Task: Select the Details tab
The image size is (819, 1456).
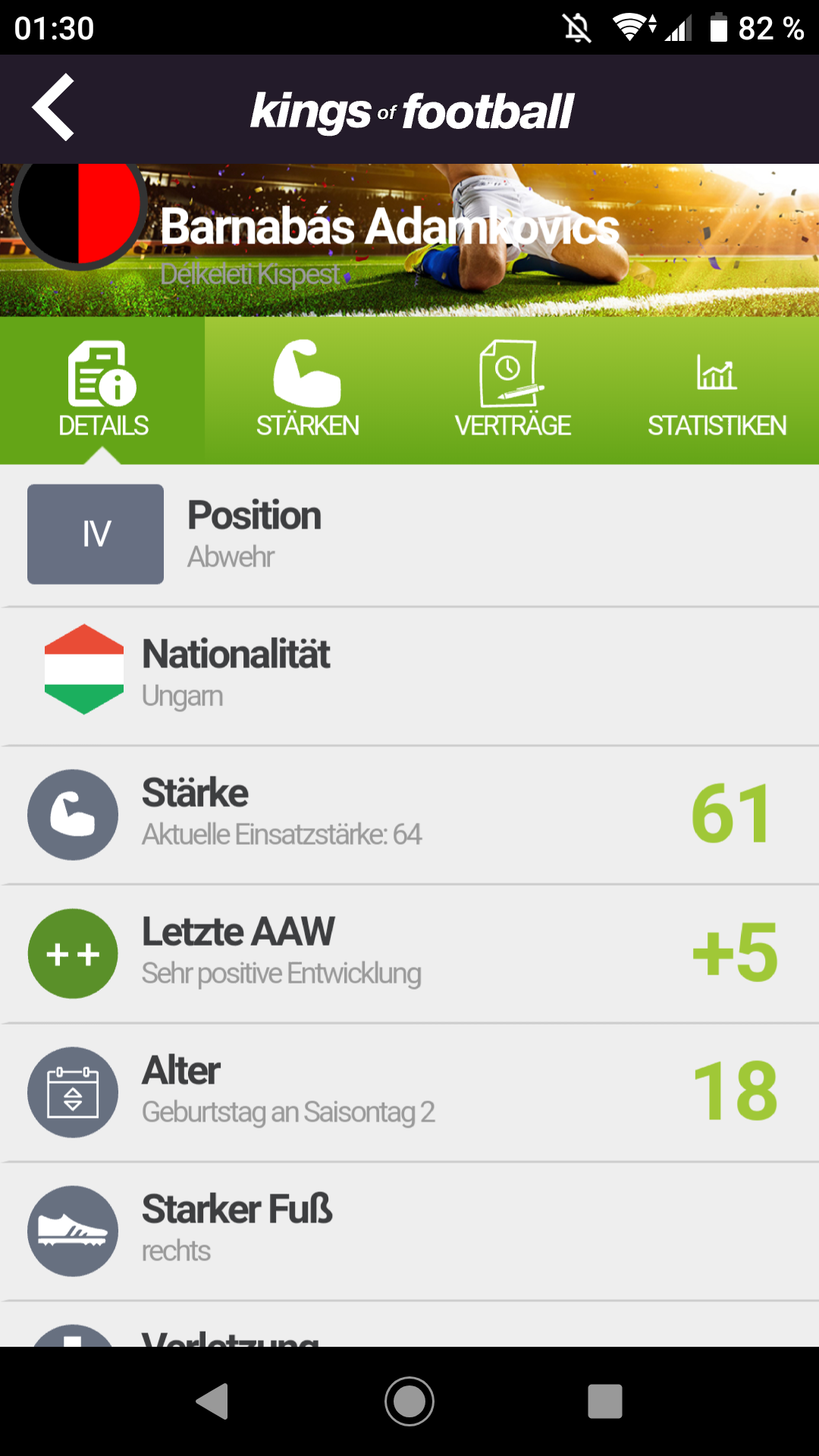Action: coord(102,390)
